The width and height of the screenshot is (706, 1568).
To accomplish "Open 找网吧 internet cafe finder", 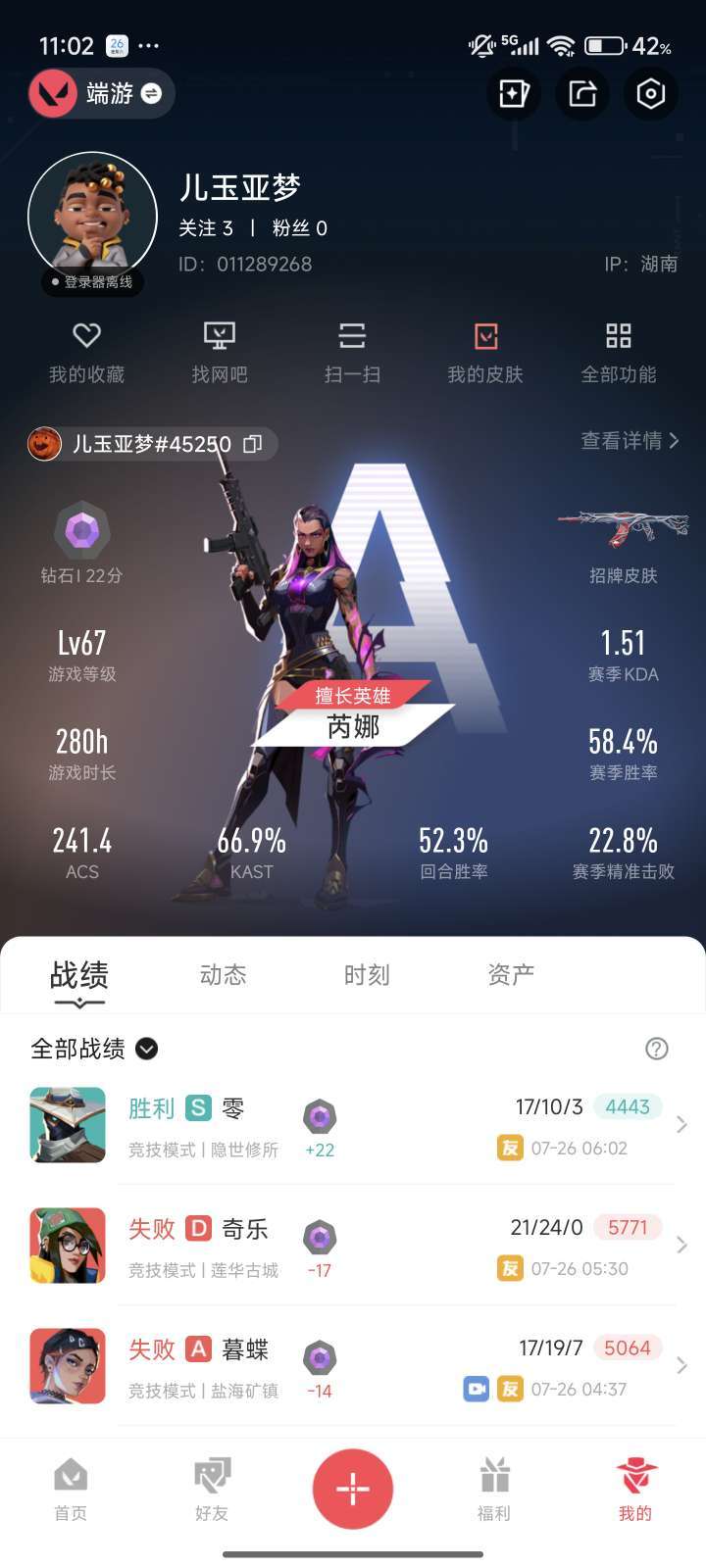I will (x=220, y=353).
